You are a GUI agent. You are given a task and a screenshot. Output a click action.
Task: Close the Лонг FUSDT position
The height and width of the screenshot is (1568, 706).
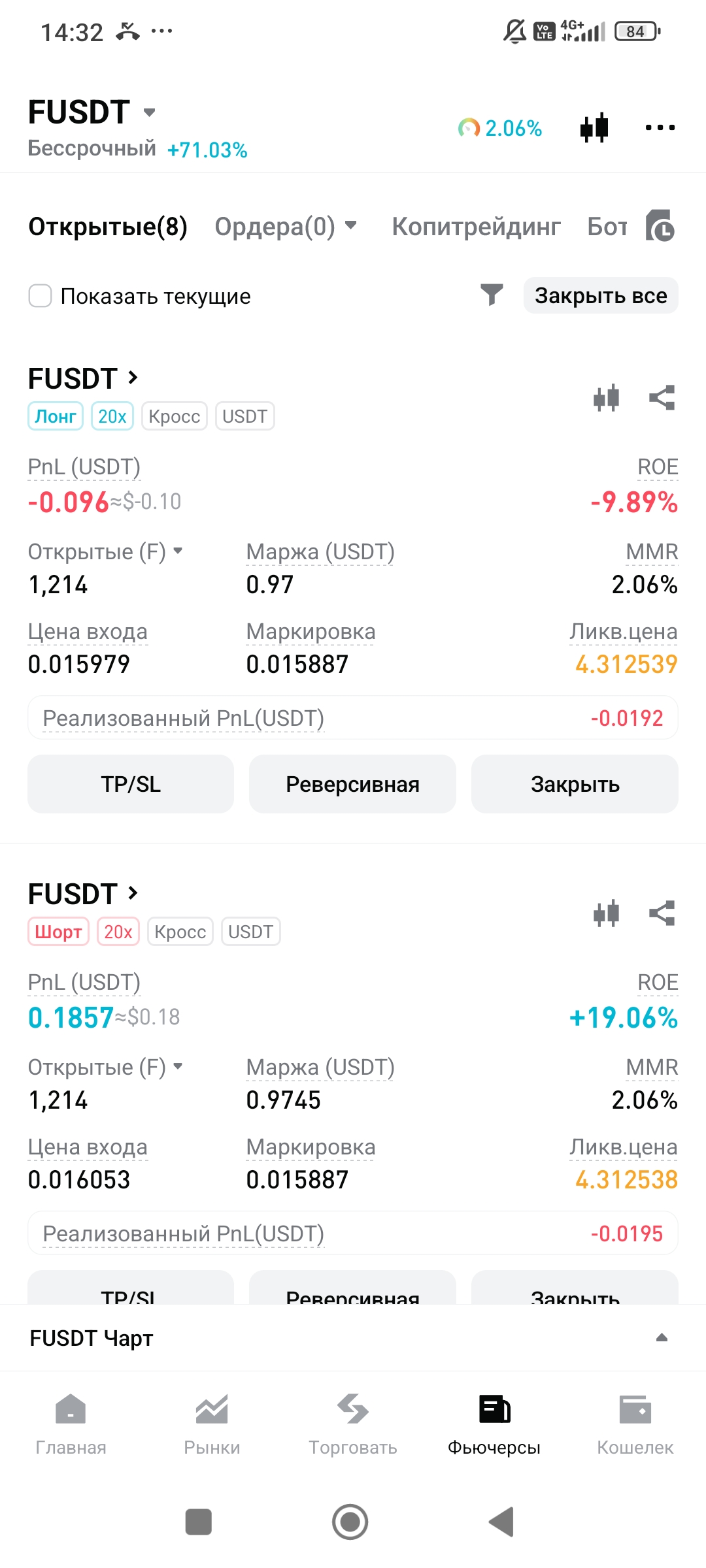(575, 784)
